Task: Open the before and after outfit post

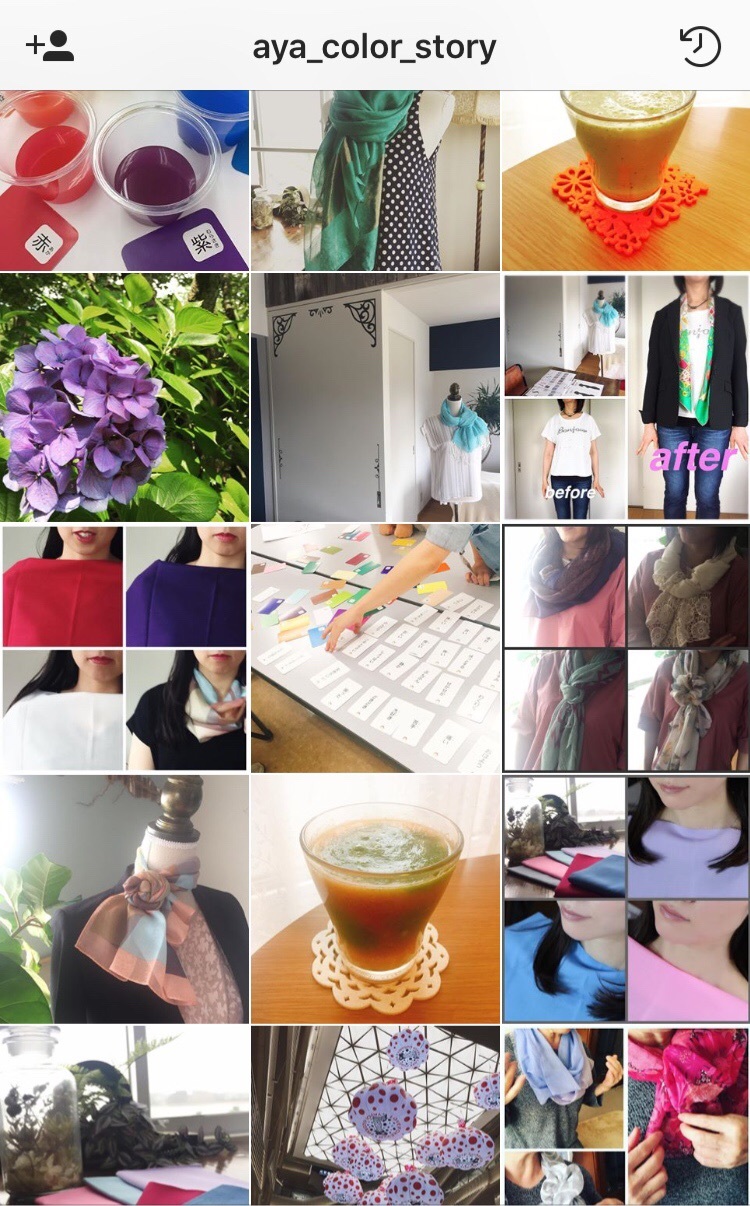Action: (625, 397)
